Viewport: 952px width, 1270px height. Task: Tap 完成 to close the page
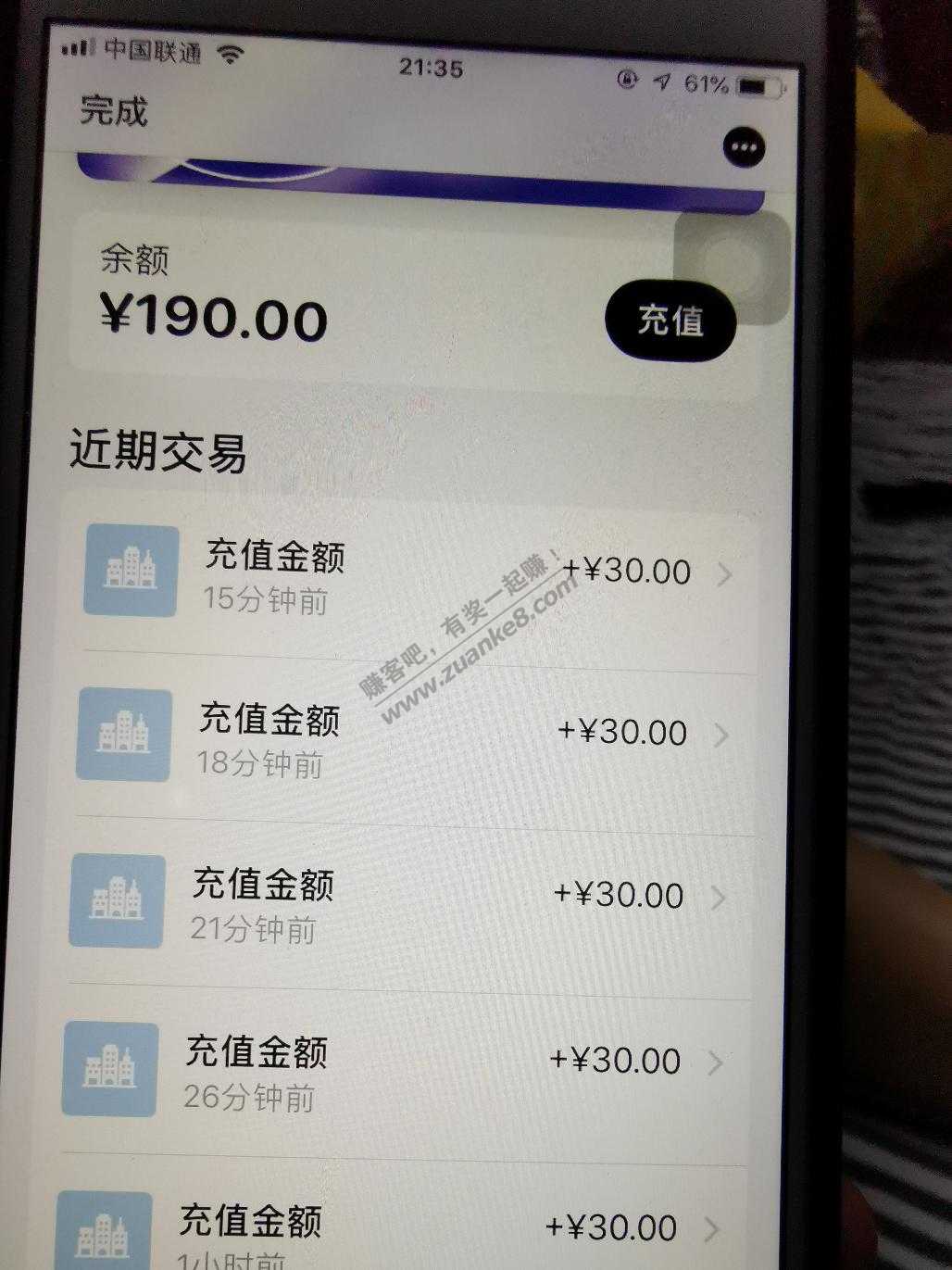pos(114,111)
